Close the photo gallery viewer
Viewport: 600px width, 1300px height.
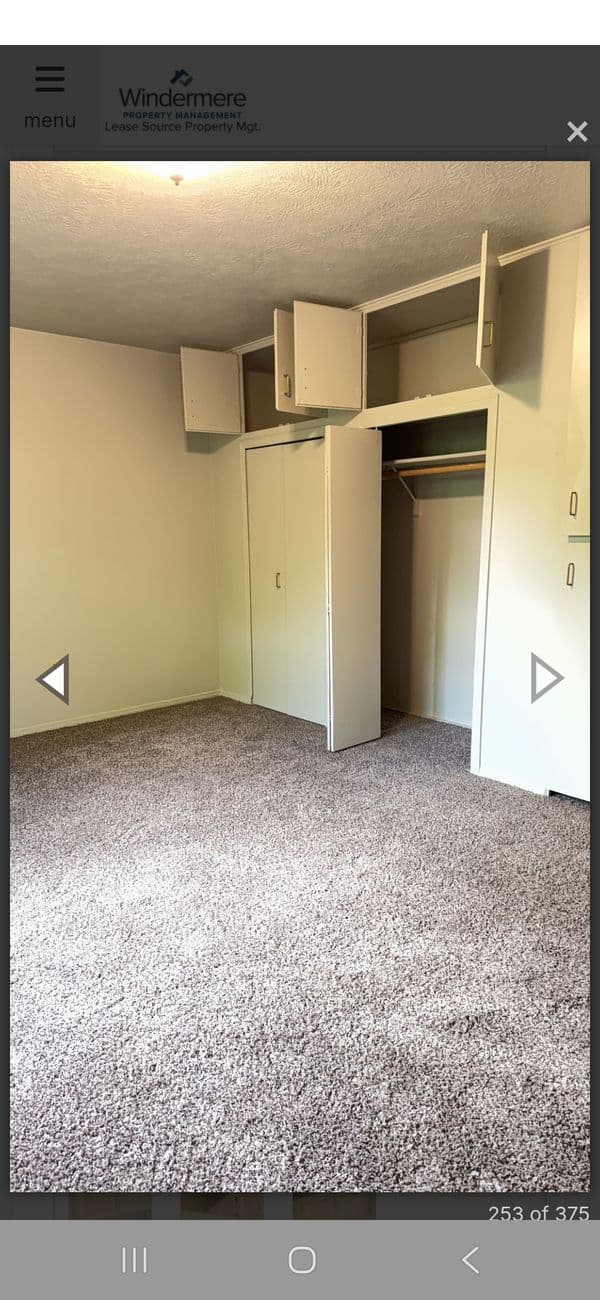click(577, 132)
